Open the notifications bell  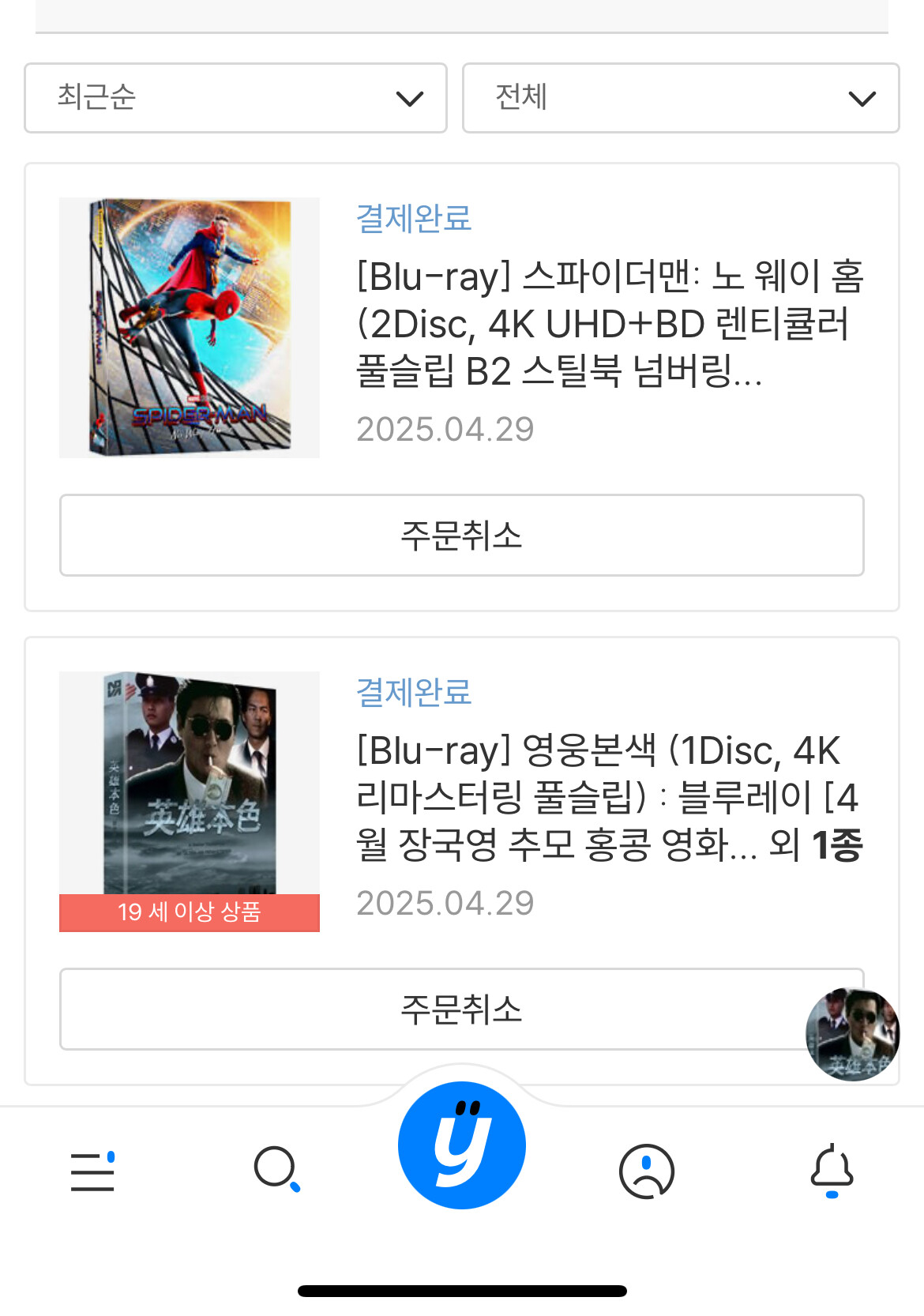click(832, 1169)
